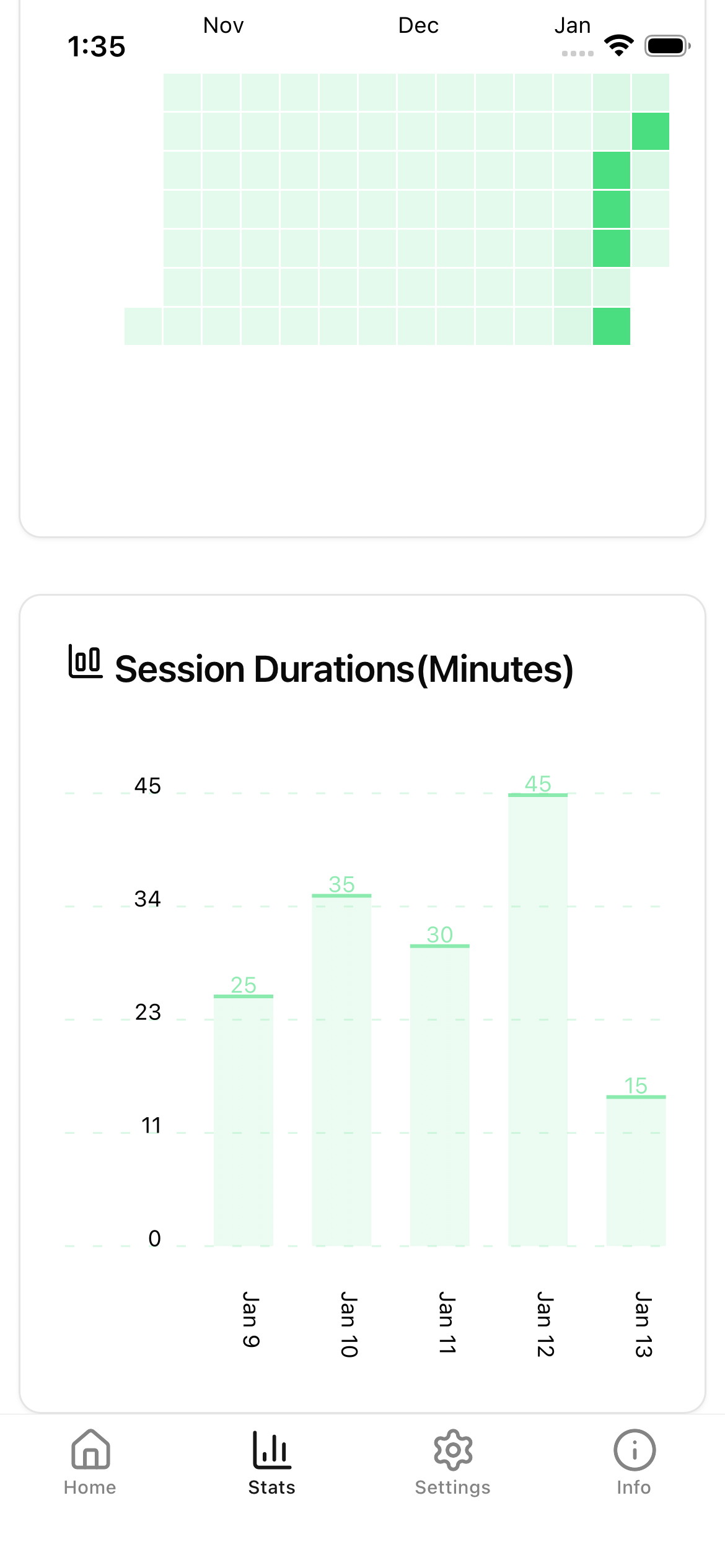The image size is (725, 1568).
Task: Tap the clock showing 1:35
Action: [x=96, y=46]
